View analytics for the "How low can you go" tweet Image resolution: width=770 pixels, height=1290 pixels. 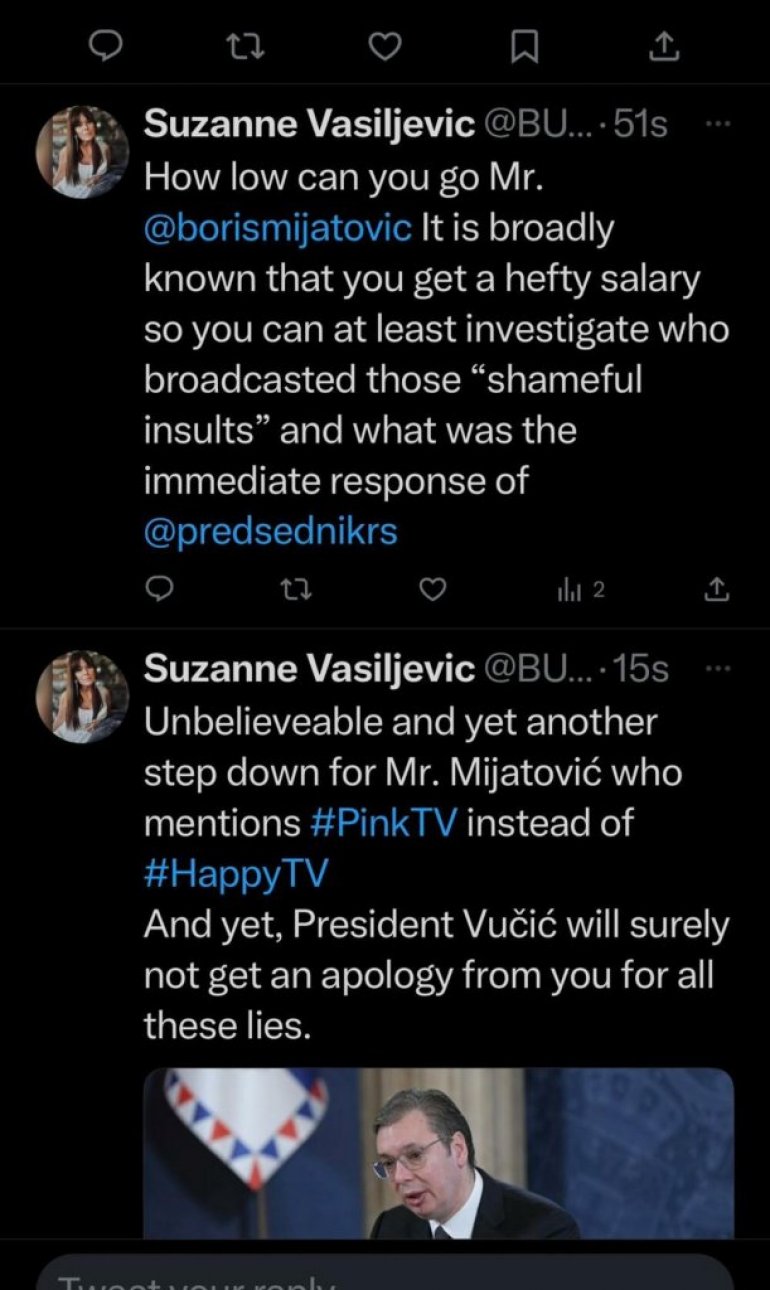coord(580,591)
